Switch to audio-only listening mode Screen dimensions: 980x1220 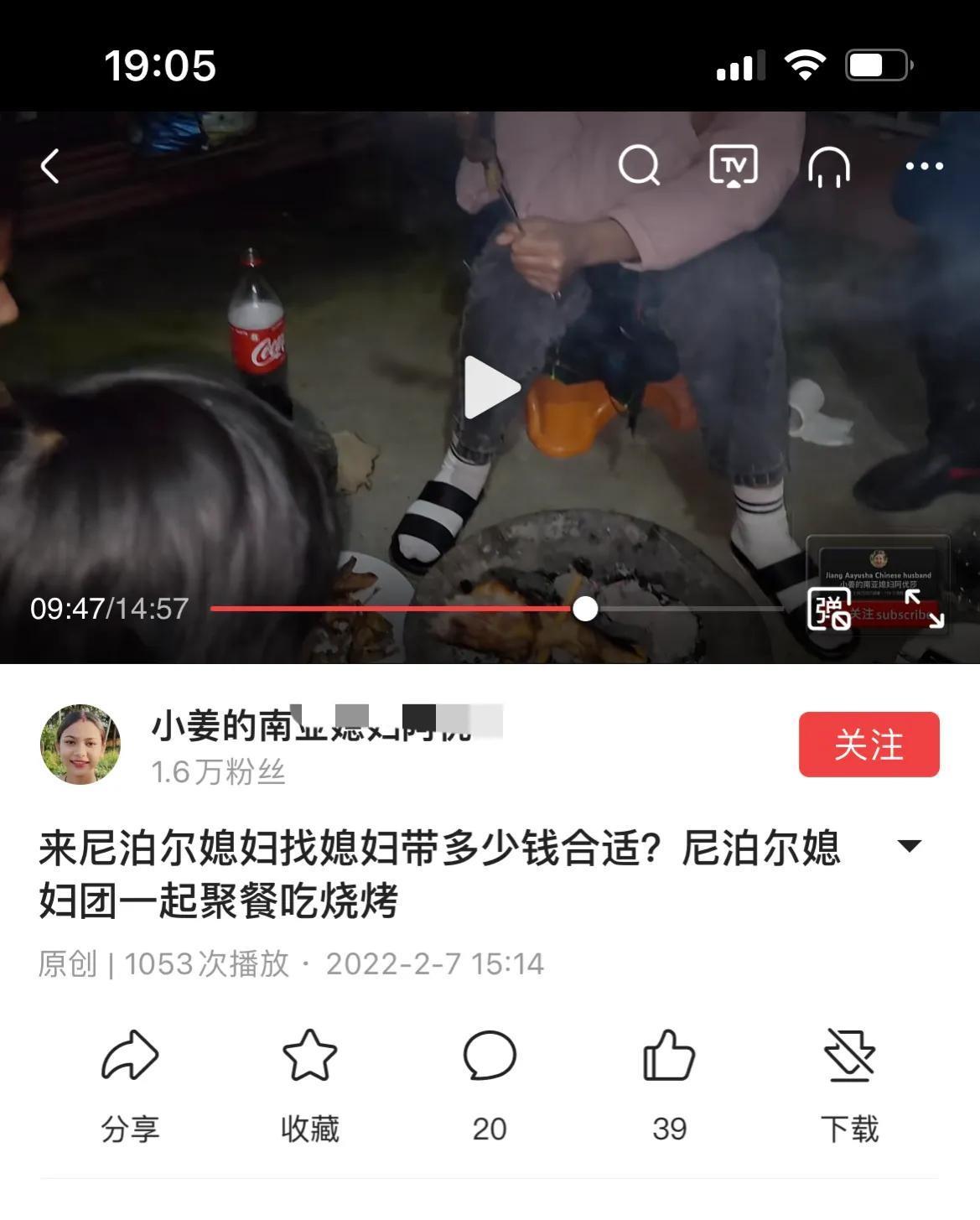[x=829, y=168]
